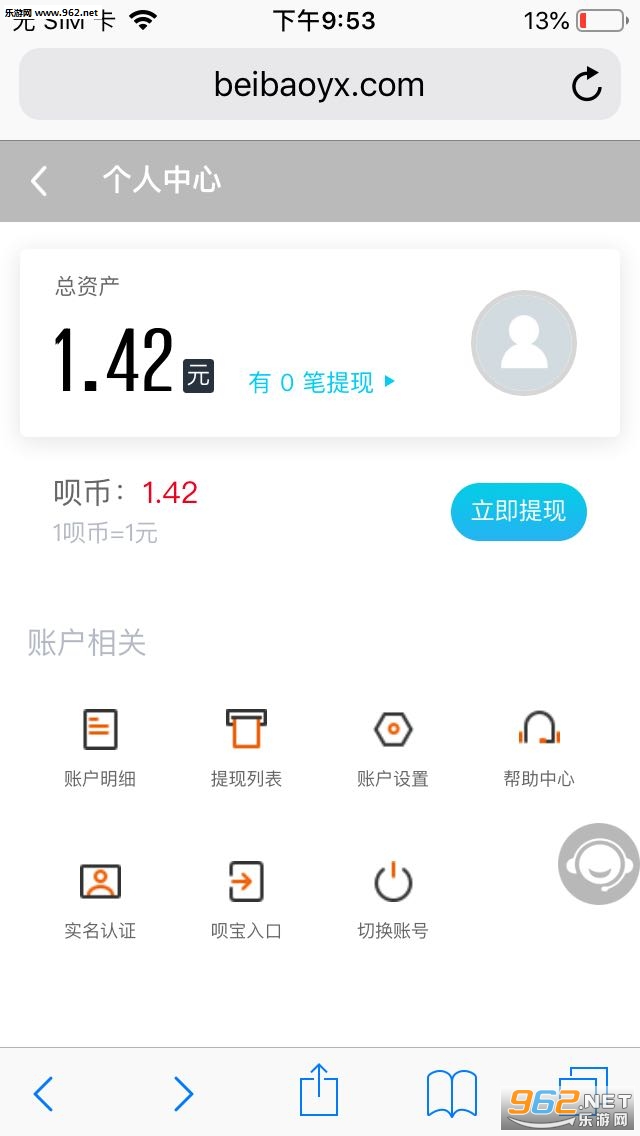
Task: Tap Safari's browser forward arrow
Action: (x=183, y=1094)
